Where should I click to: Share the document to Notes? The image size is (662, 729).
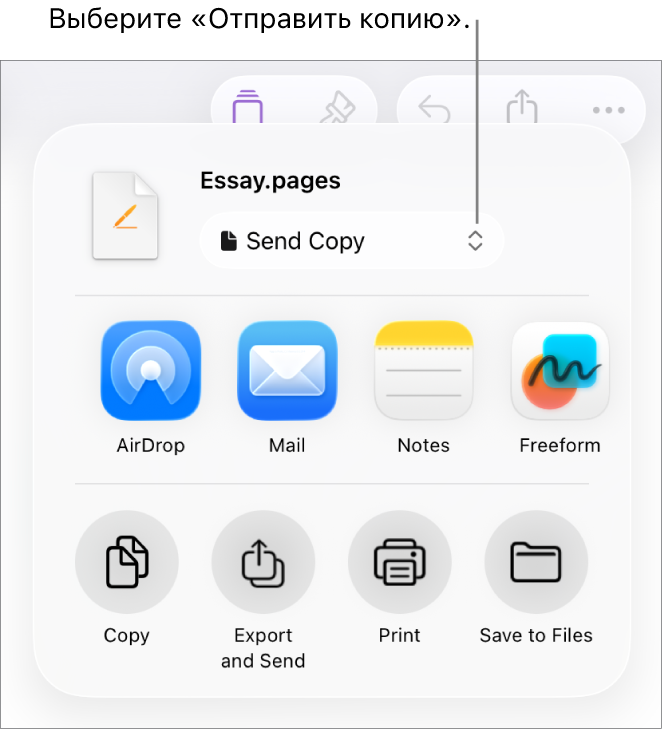(423, 370)
